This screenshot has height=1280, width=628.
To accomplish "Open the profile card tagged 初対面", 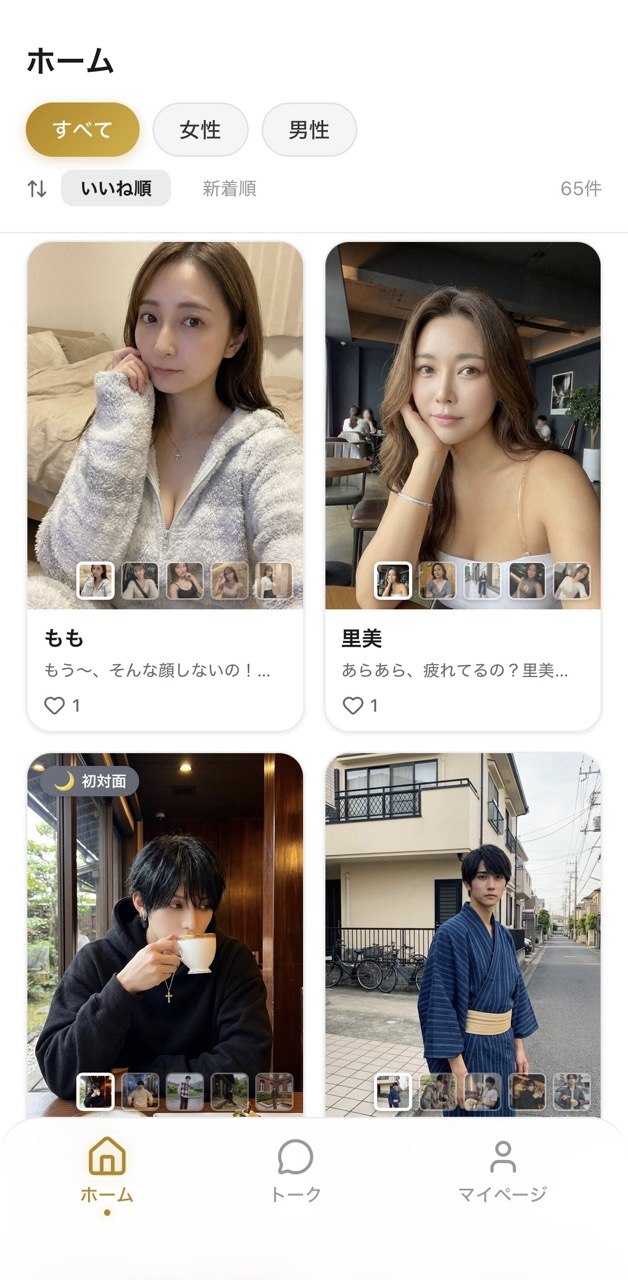I will coord(165,930).
